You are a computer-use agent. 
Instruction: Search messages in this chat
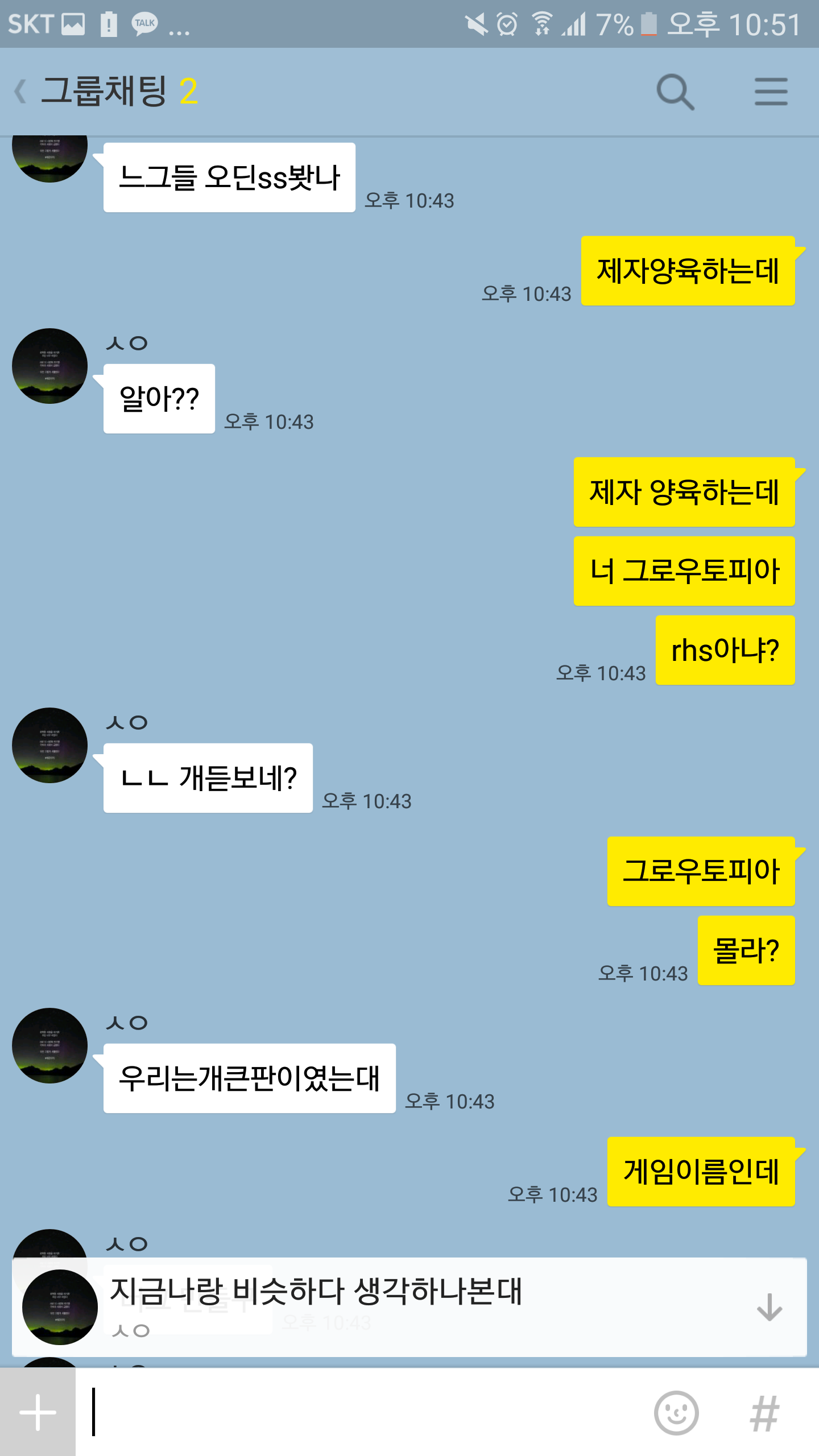pyautogui.click(x=675, y=92)
